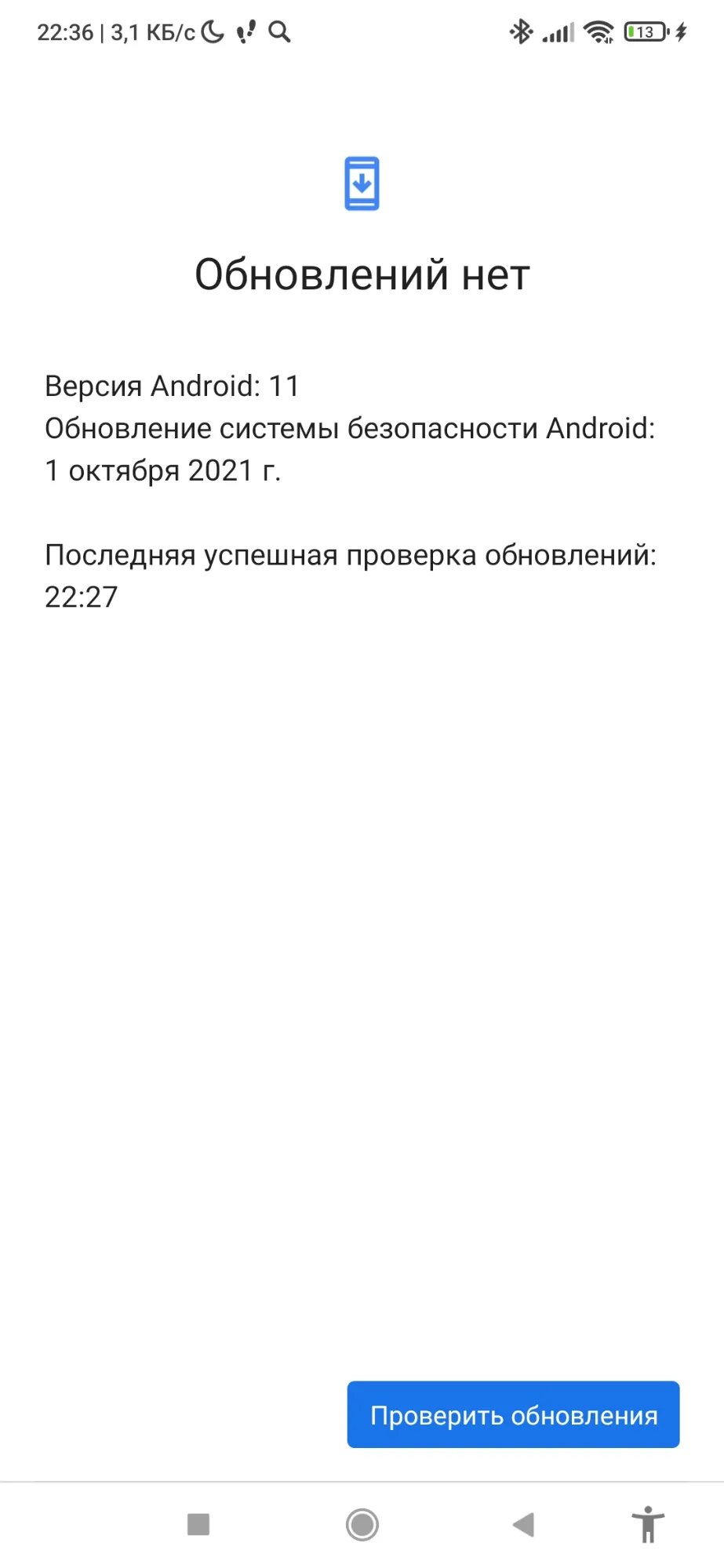Go back using the navigation bar

coord(523,1525)
